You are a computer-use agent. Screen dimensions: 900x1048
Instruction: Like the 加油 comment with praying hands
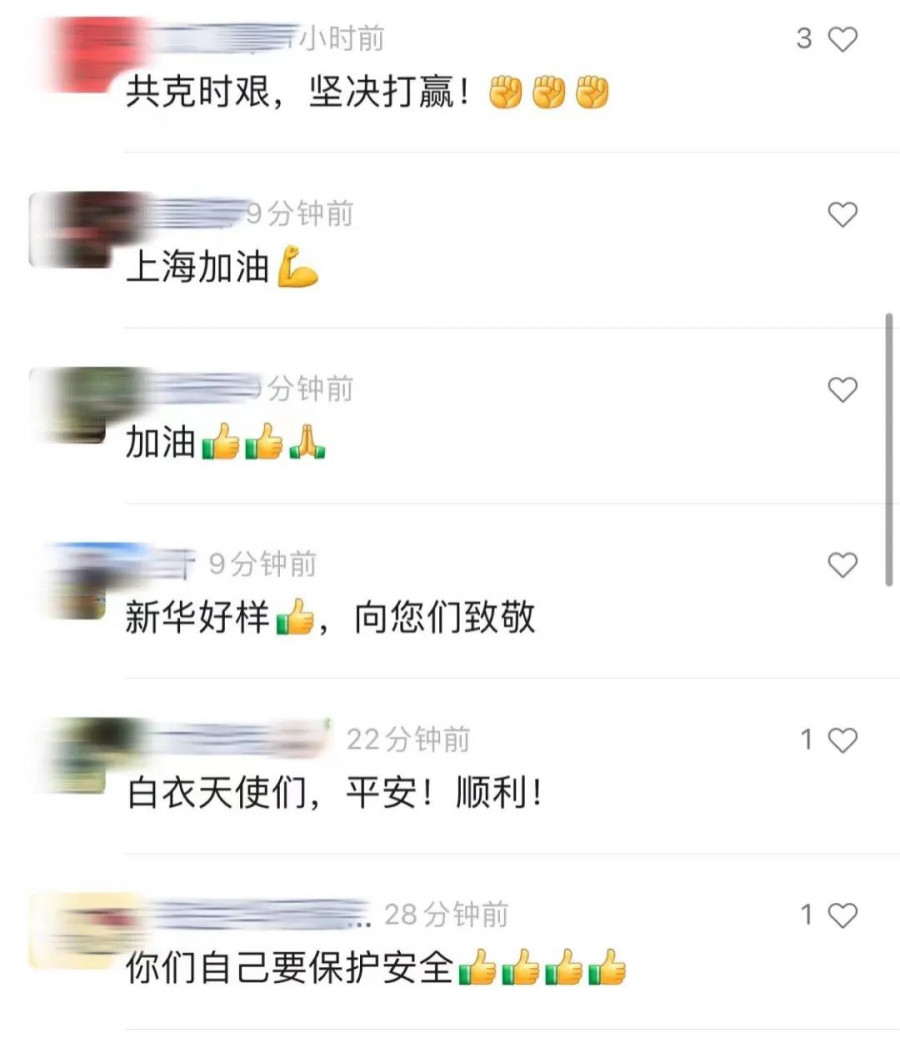click(843, 390)
